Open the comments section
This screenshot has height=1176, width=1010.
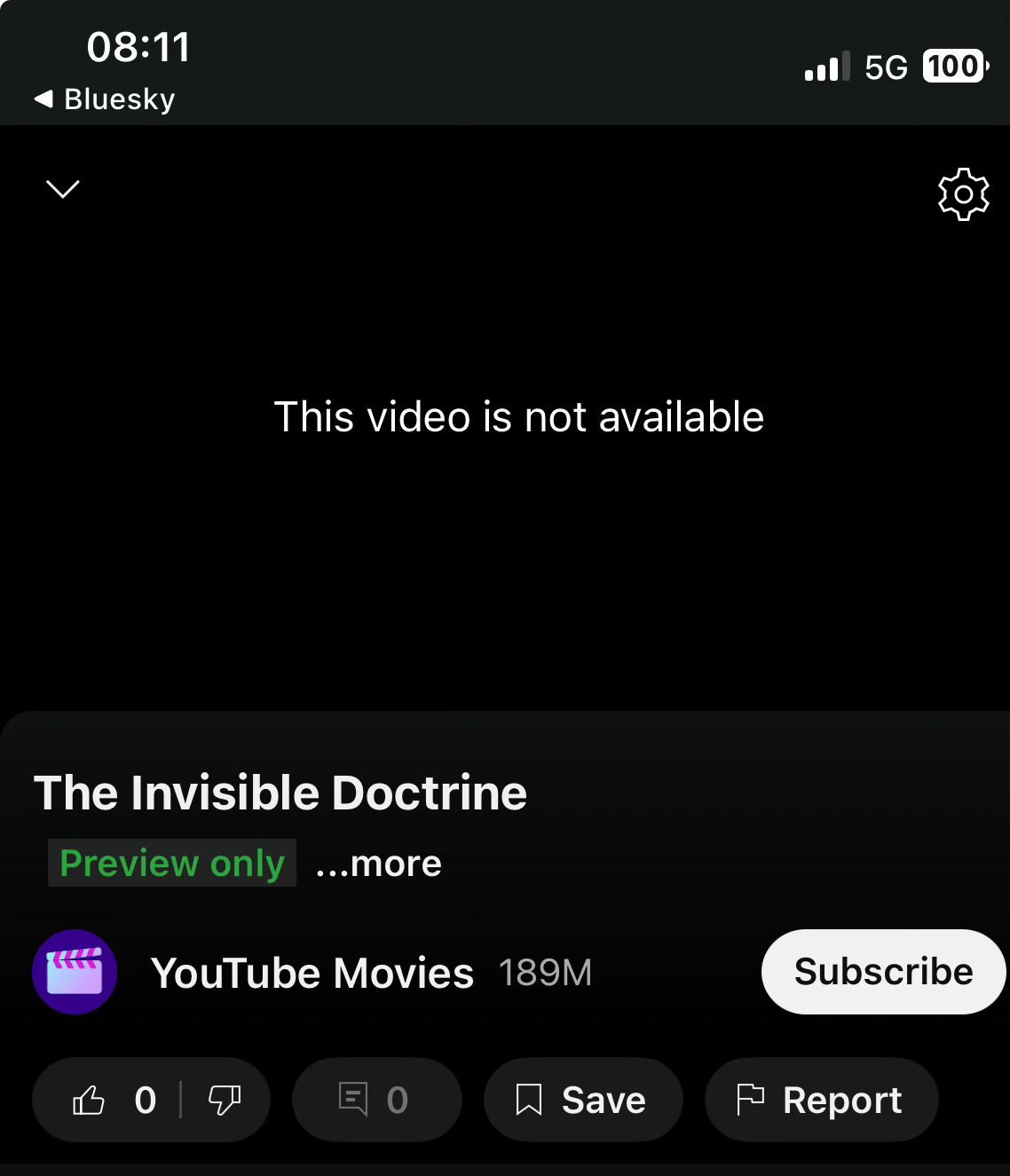(x=376, y=1101)
